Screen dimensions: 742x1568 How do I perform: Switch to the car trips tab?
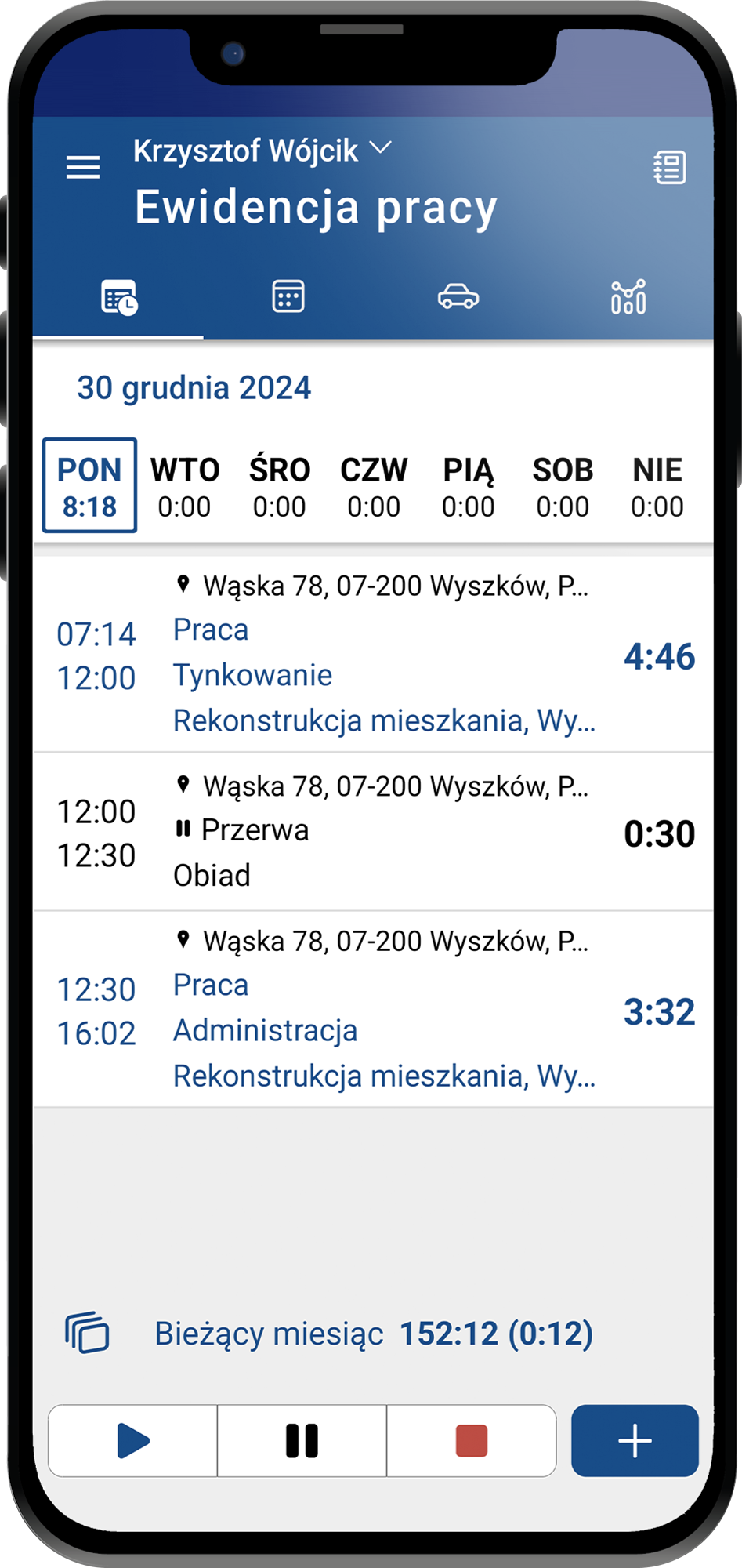click(458, 297)
